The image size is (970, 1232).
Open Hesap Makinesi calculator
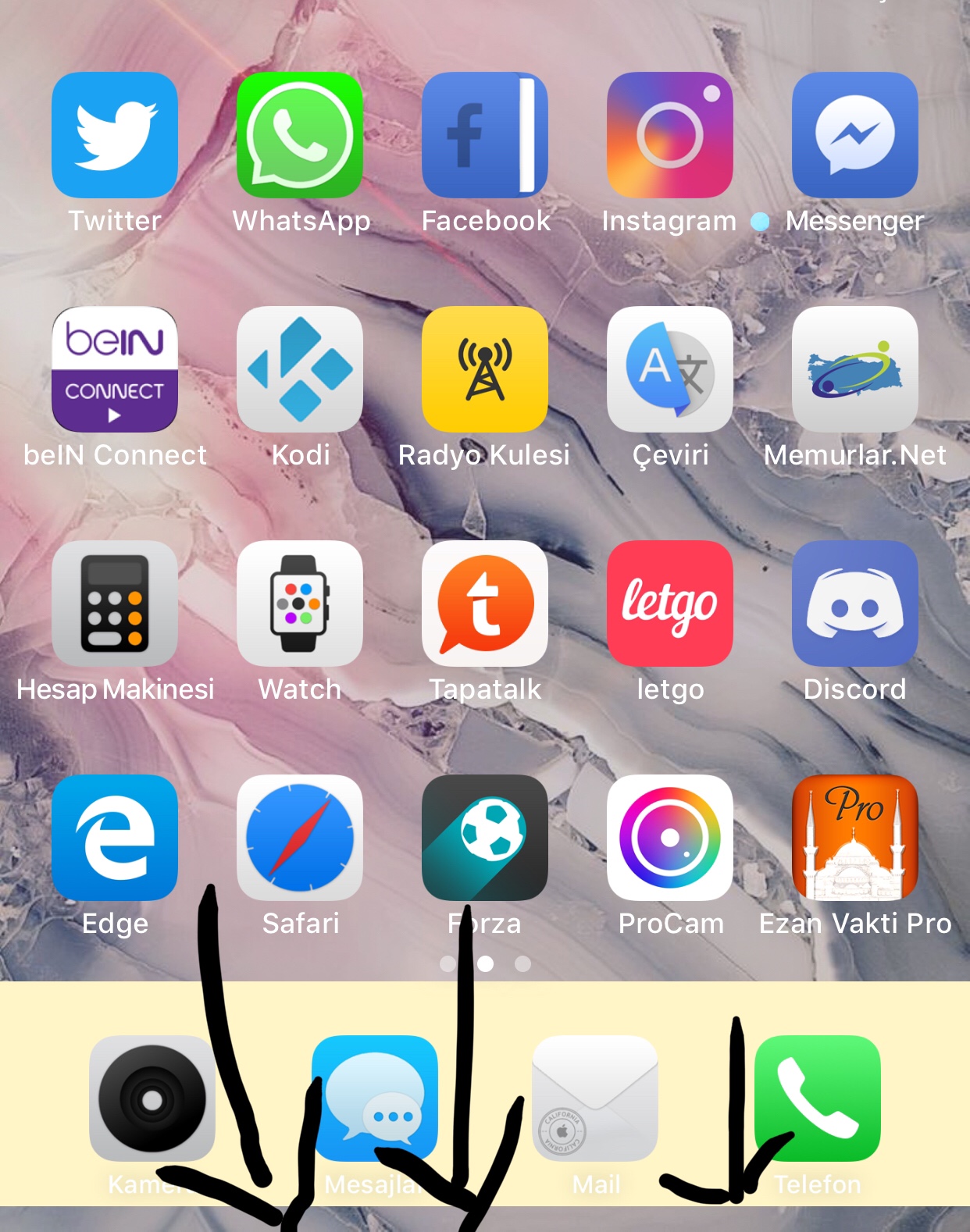[115, 604]
